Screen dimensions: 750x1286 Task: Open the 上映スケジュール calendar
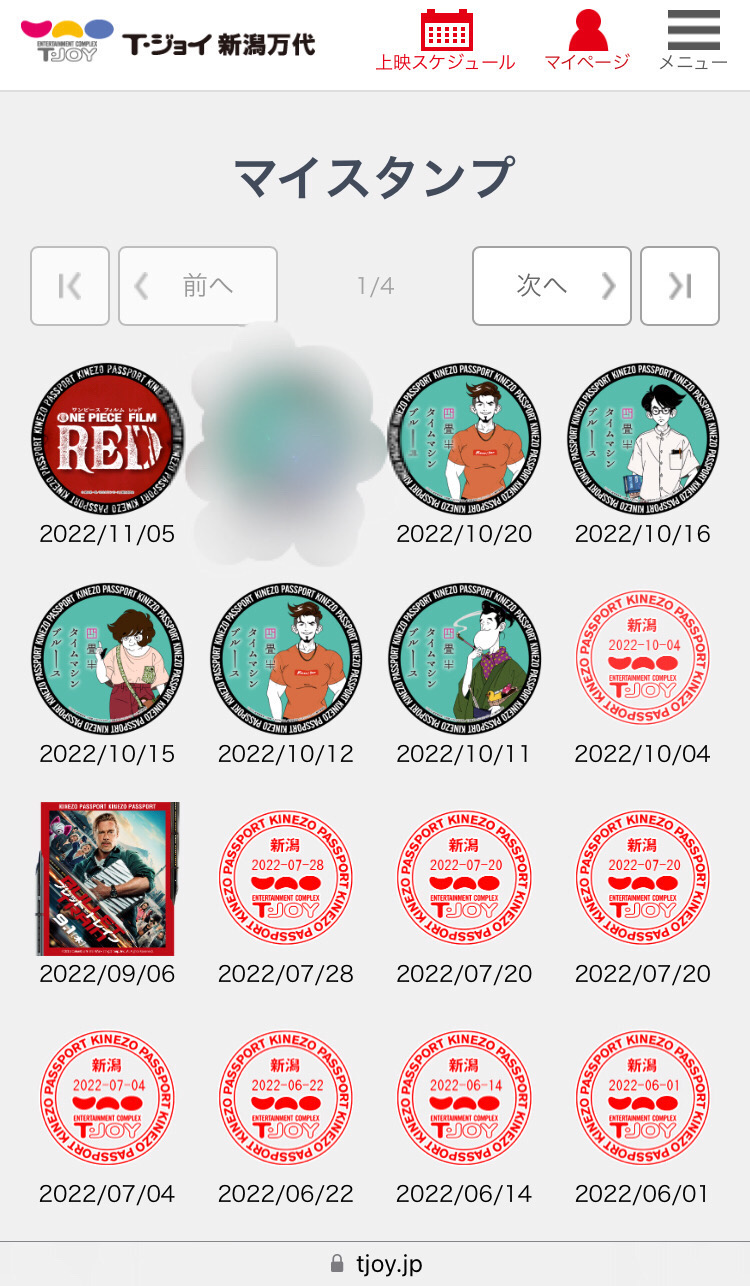pos(445,40)
